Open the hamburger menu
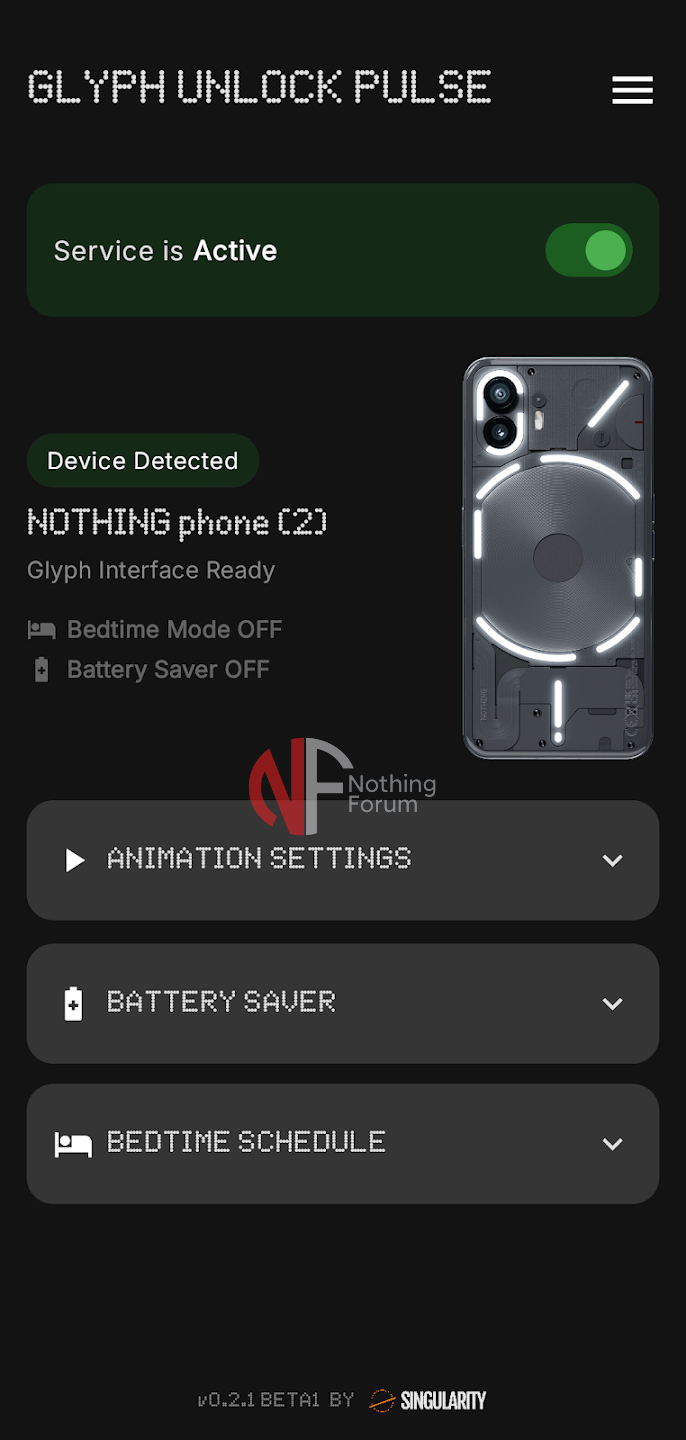 point(632,90)
